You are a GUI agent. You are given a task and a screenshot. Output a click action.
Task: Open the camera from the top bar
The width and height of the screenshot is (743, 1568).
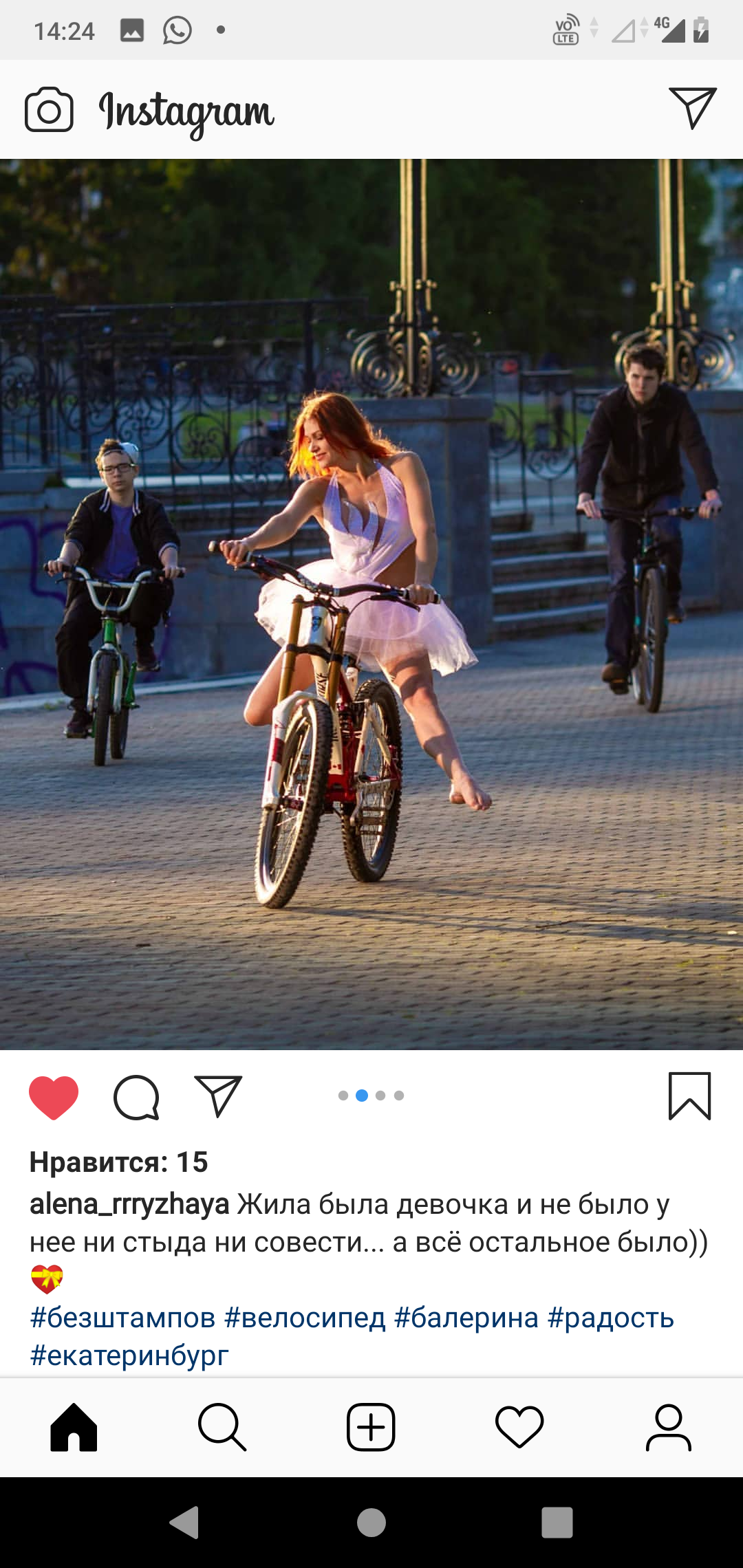pos(49,109)
